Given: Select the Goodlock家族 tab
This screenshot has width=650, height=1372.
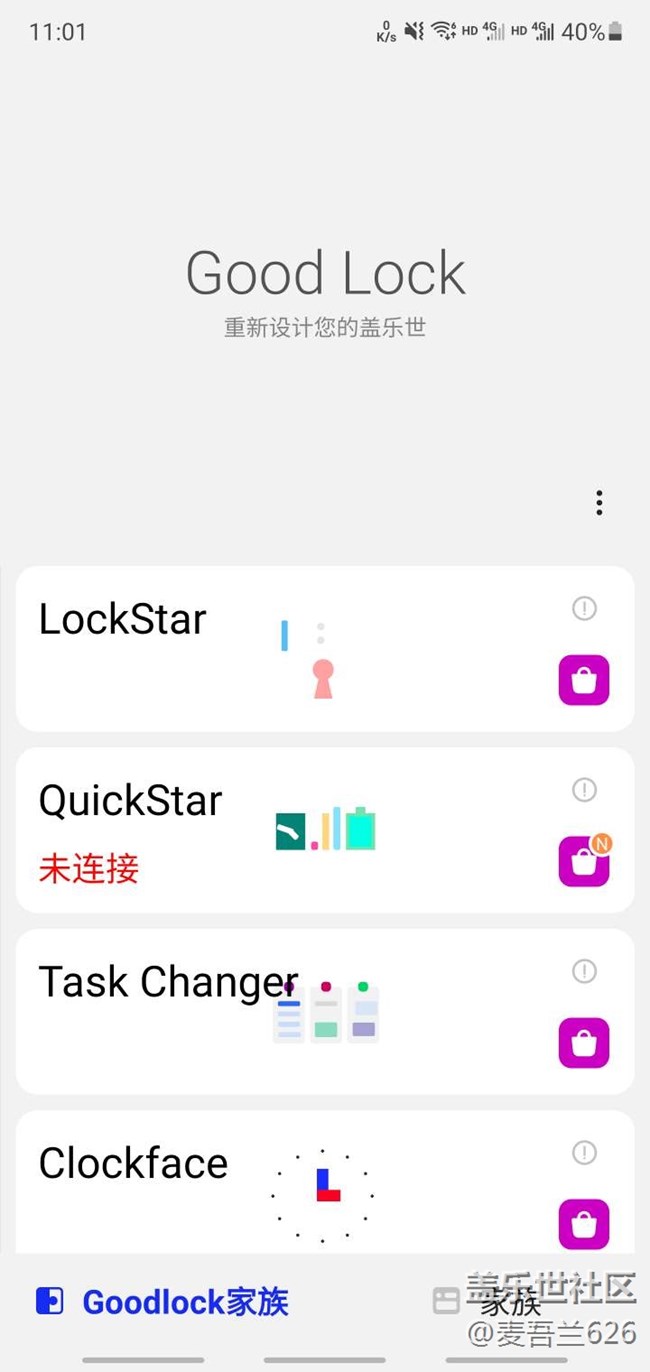Looking at the screenshot, I should point(163,1302).
